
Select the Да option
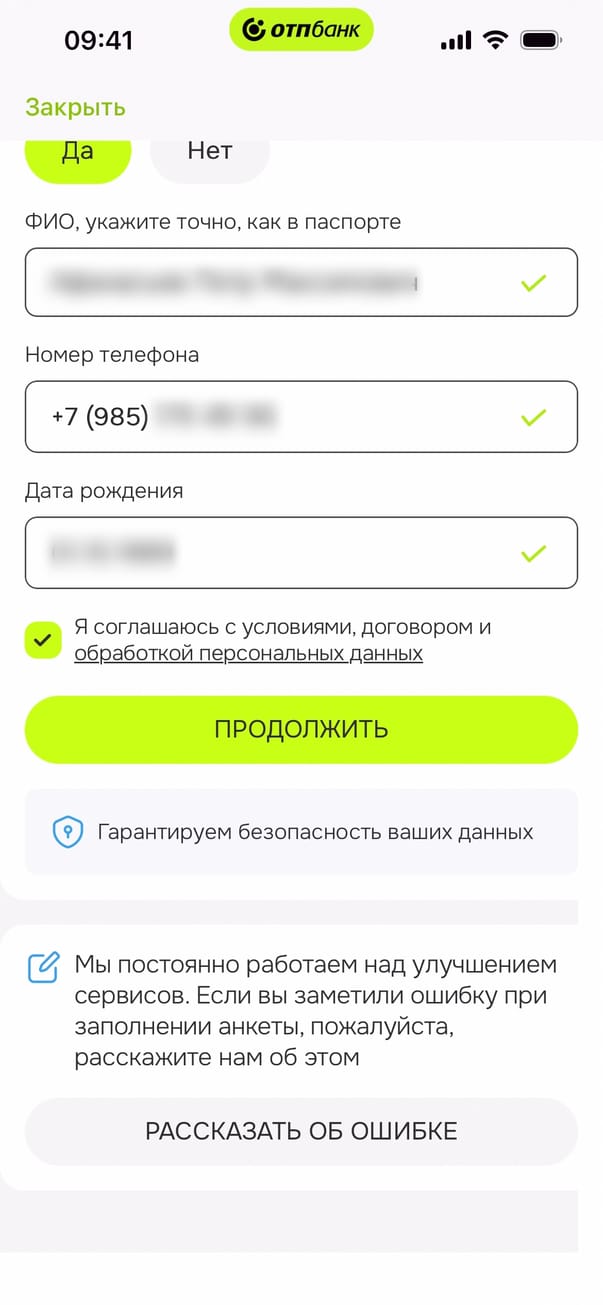(x=78, y=155)
